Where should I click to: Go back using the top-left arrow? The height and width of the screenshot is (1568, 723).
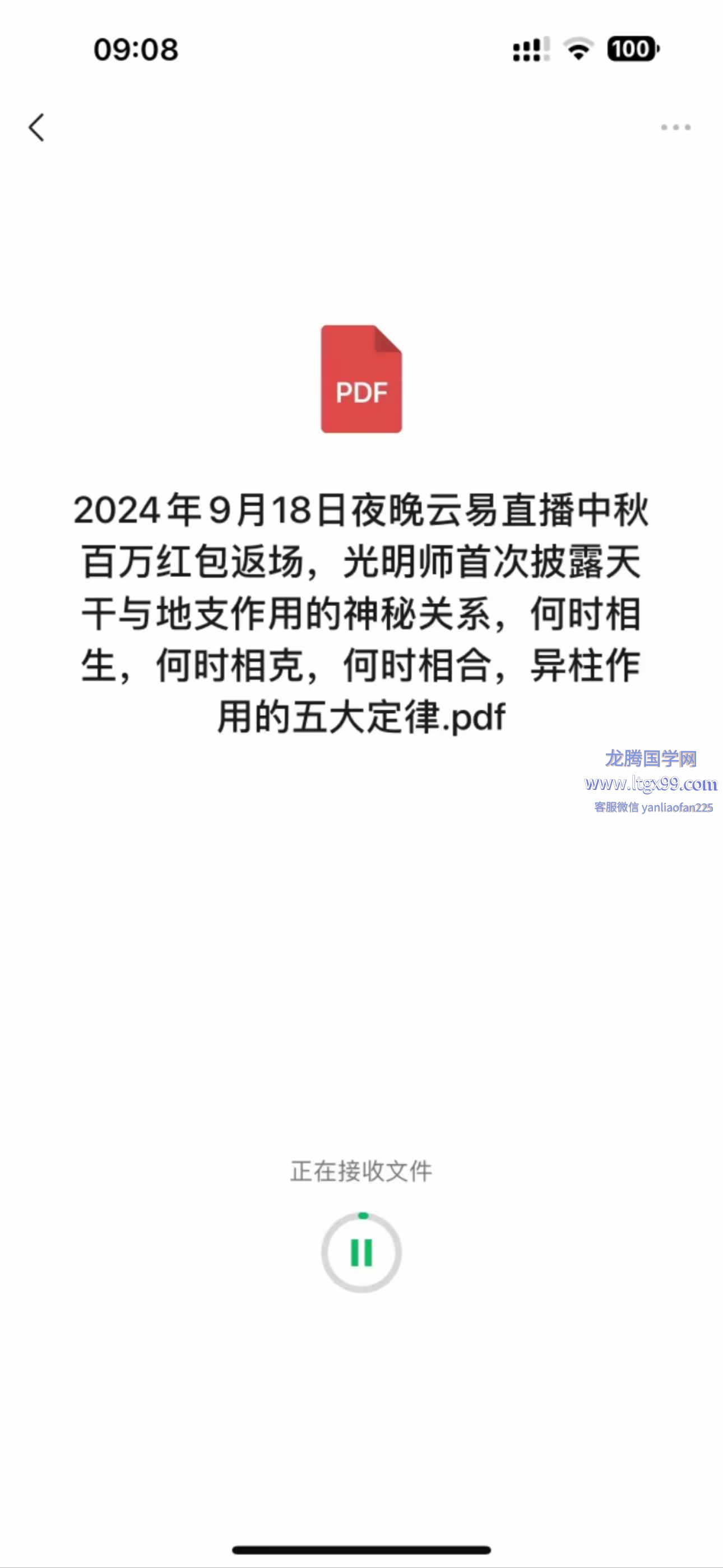[36, 127]
